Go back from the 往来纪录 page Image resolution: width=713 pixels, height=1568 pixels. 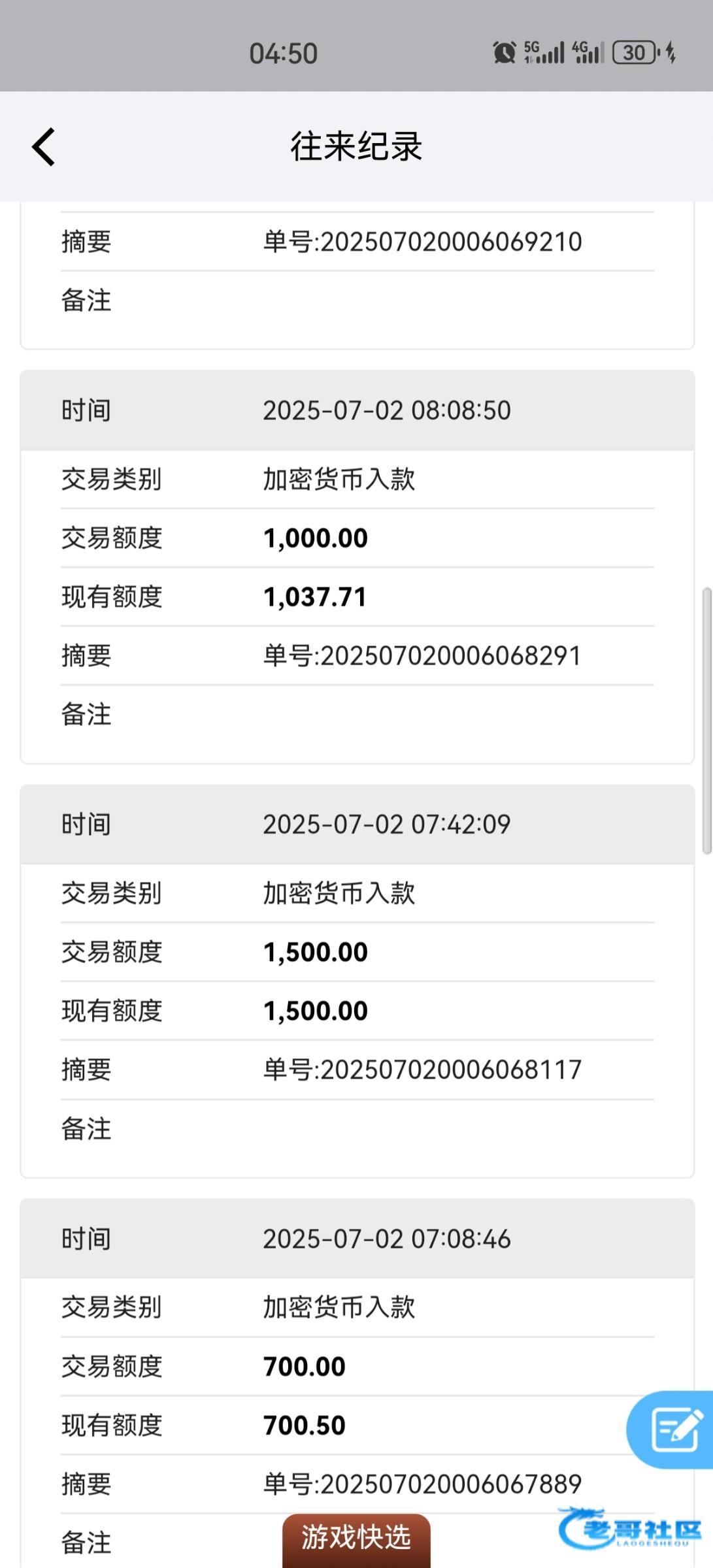(x=44, y=146)
